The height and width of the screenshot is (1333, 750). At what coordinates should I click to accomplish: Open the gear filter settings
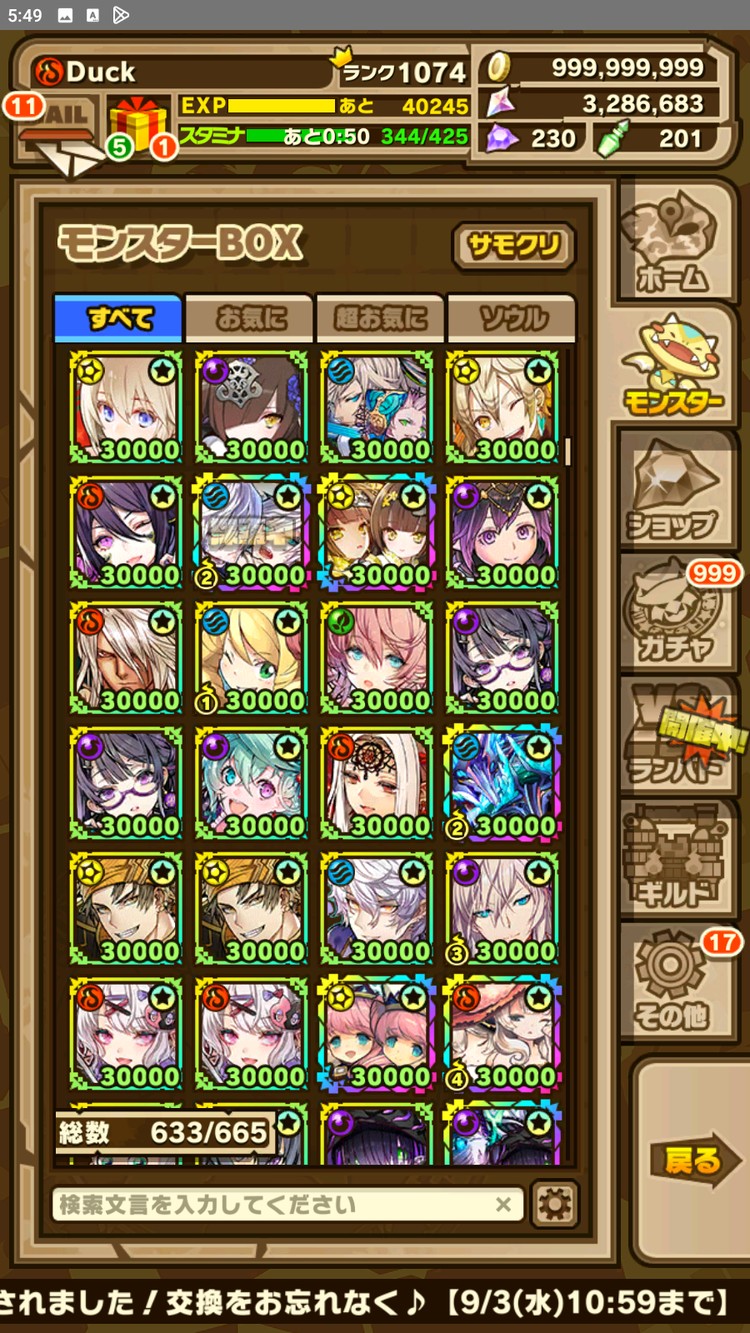coord(555,1204)
